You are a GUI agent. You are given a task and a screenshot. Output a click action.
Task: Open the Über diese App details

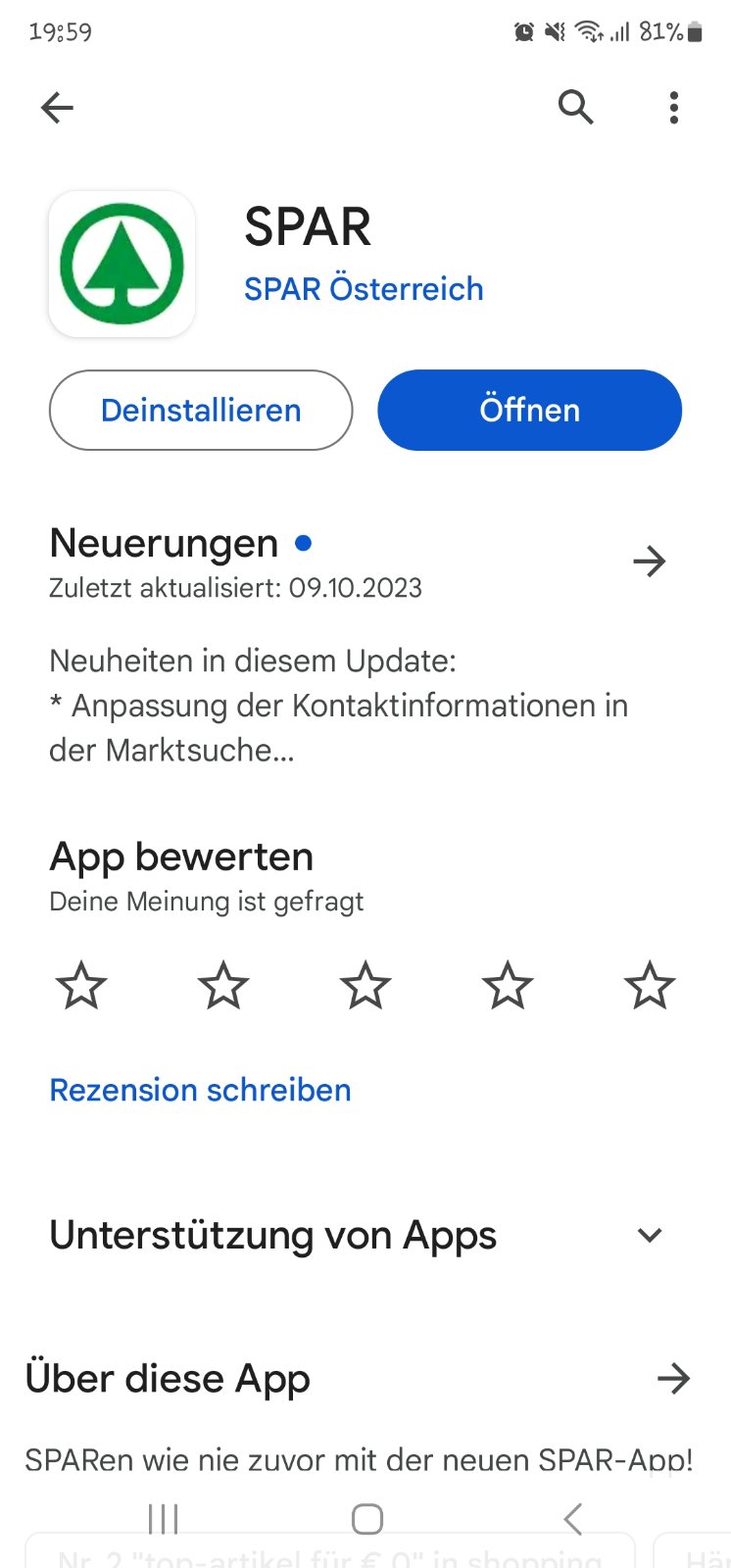[673, 1379]
